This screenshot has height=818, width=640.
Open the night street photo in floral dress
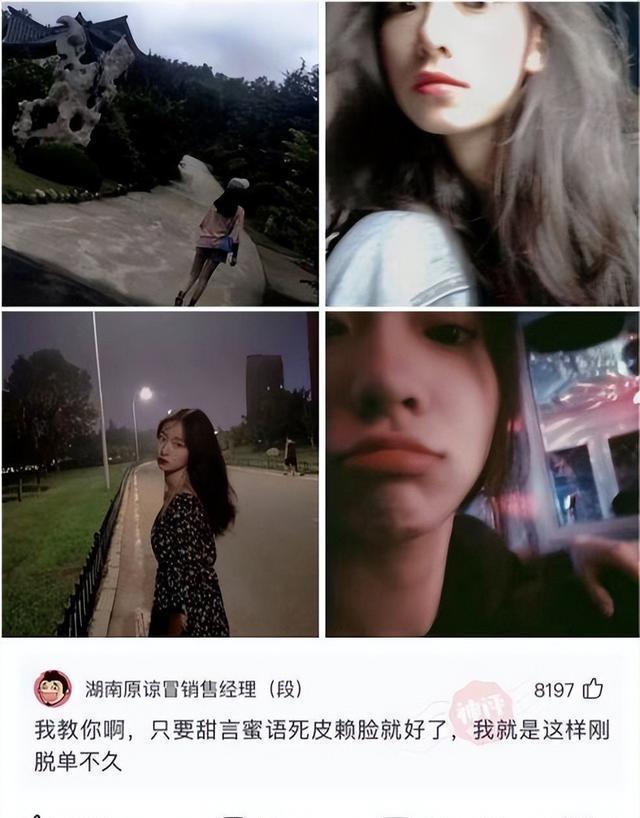click(160, 474)
